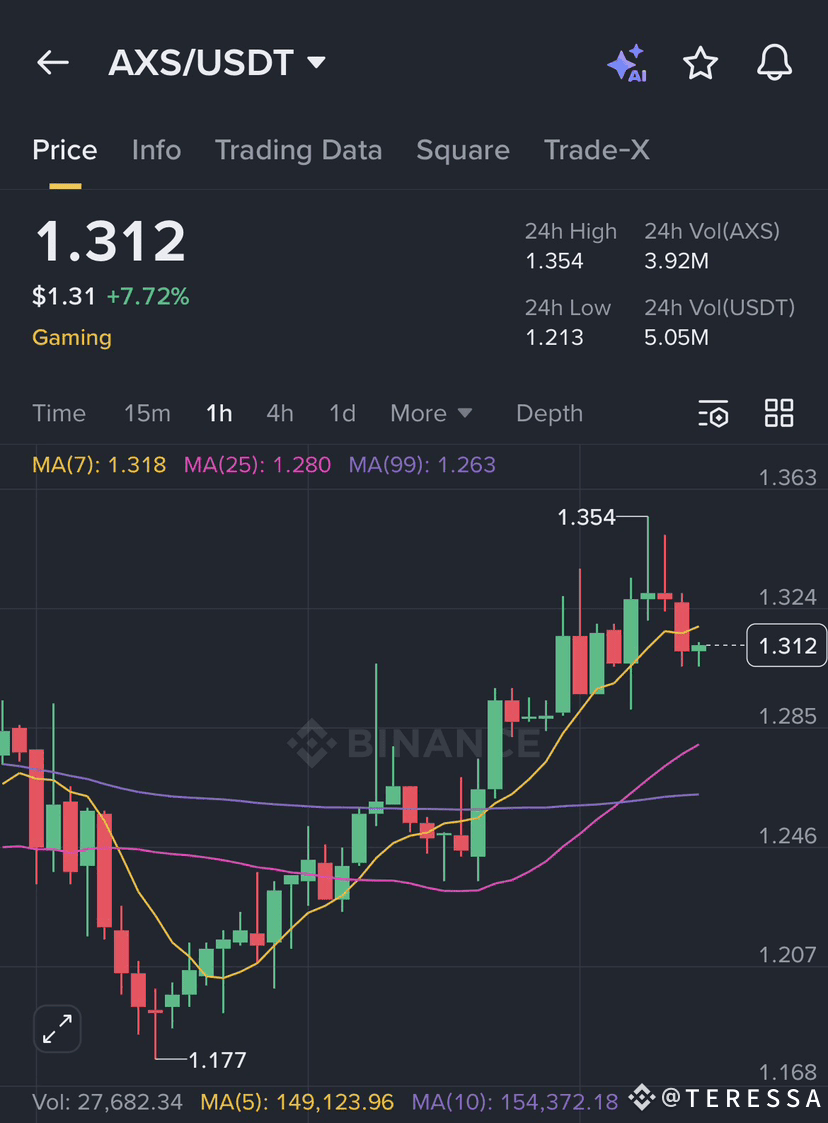Switch chart interval to 4h

point(279,413)
